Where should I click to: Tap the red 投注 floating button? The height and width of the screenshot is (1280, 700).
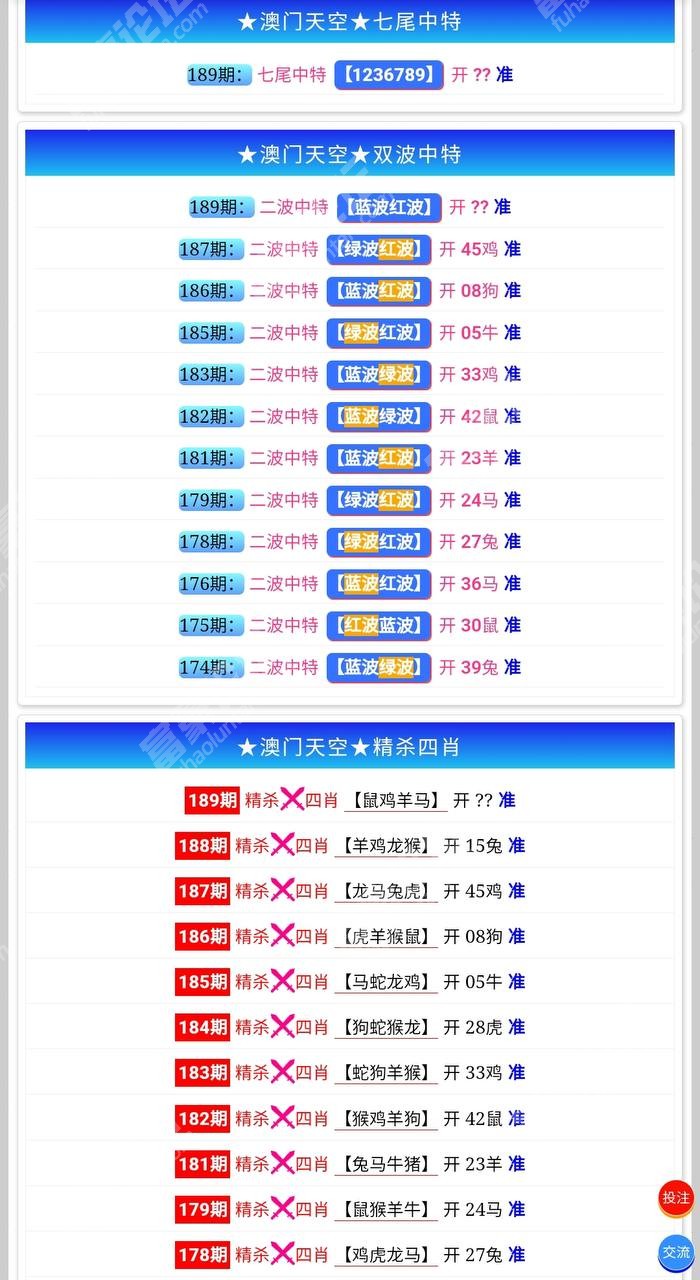(676, 1198)
